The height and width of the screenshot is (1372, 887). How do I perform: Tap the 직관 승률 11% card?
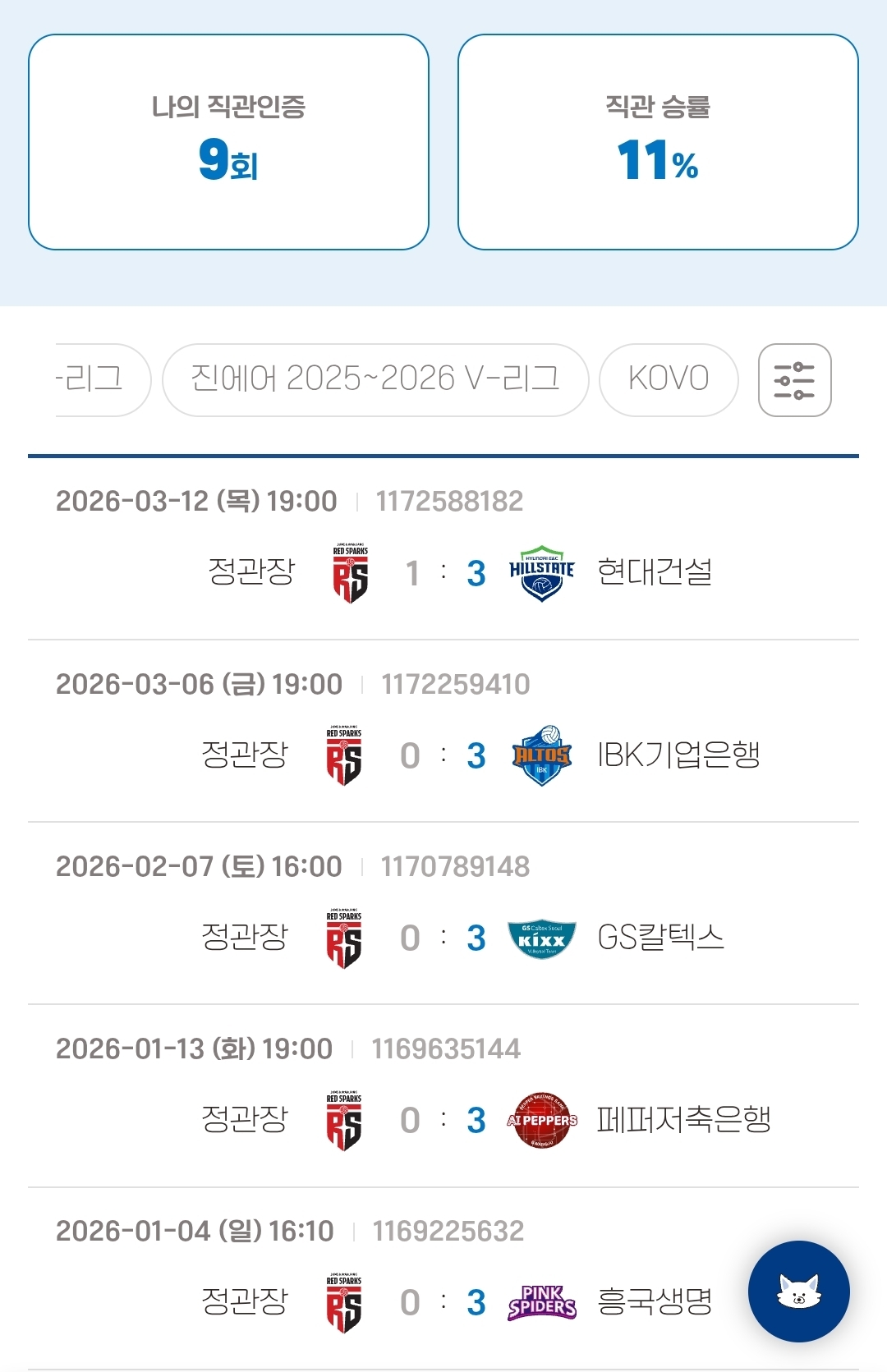(658, 142)
